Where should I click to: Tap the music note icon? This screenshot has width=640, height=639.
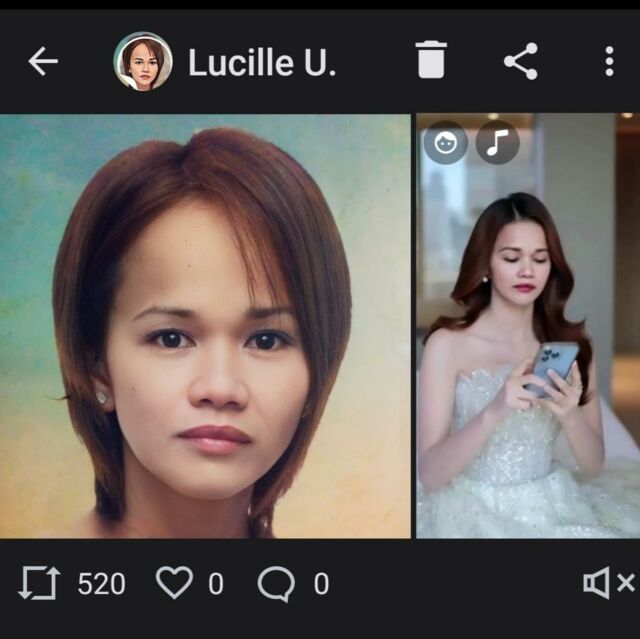point(497,143)
